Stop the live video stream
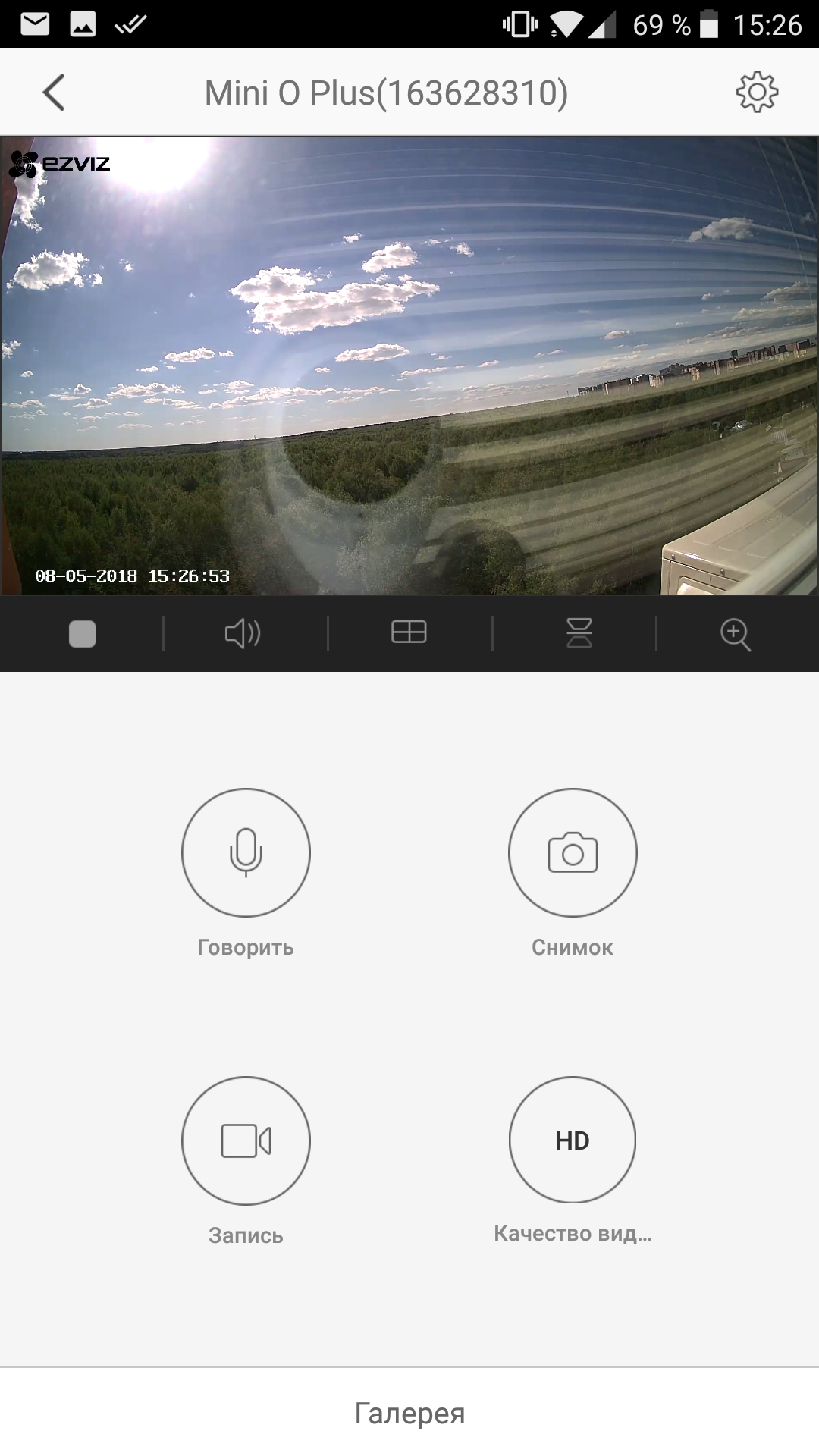 [82, 633]
